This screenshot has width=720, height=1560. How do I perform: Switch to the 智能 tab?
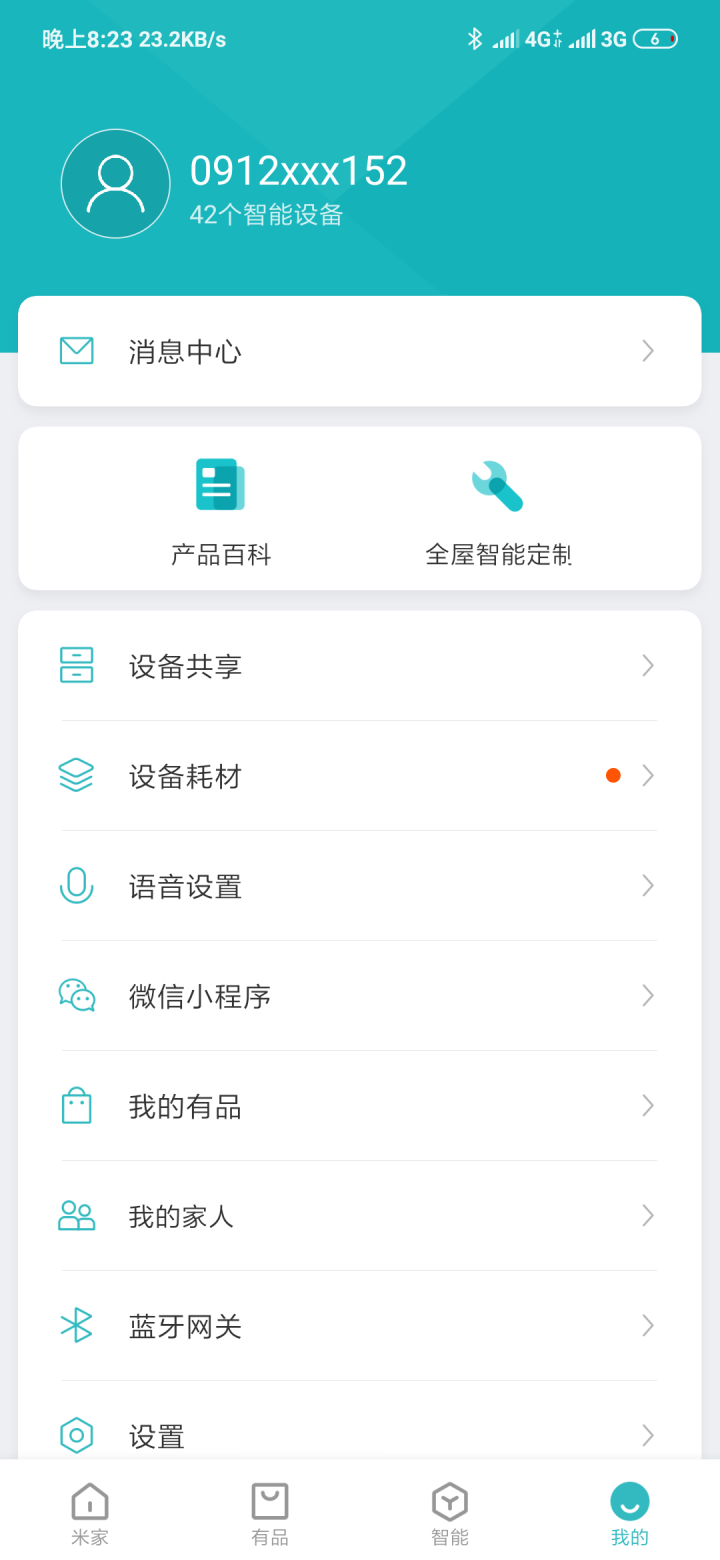click(x=450, y=1514)
